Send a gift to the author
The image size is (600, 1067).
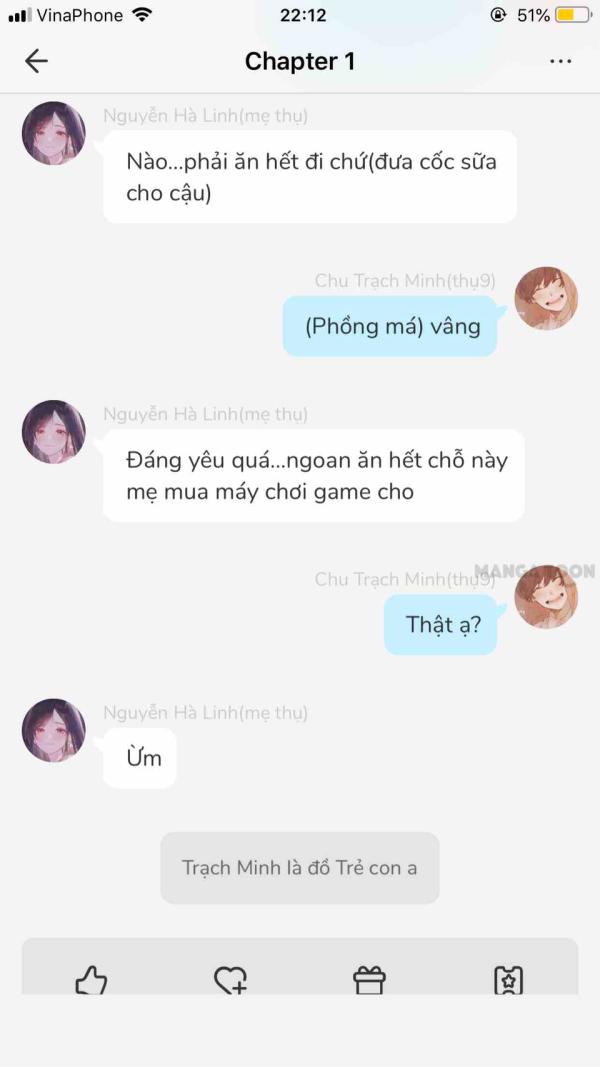pos(369,981)
